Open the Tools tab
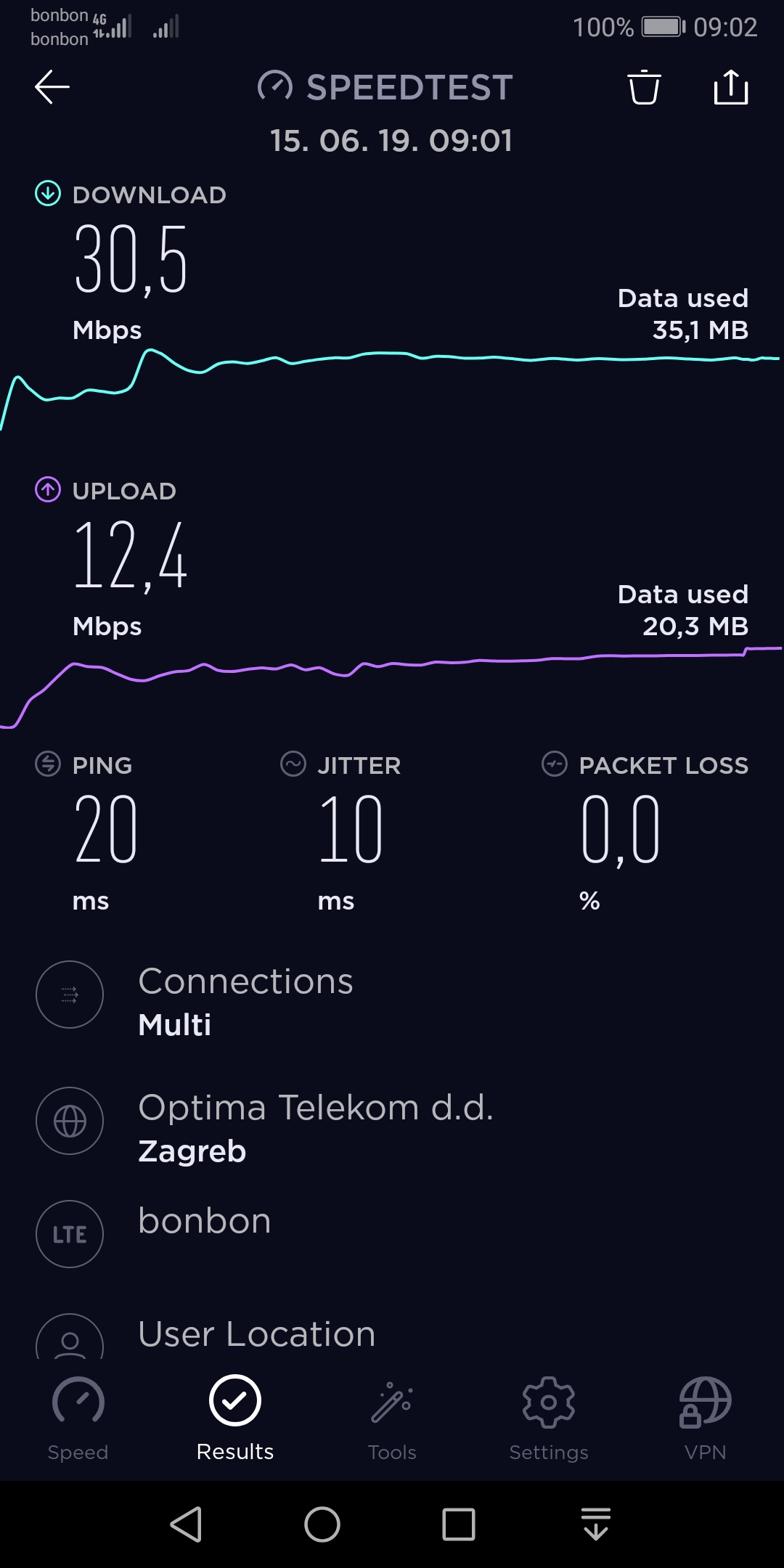Image resolution: width=784 pixels, height=1568 pixels. [x=392, y=1419]
